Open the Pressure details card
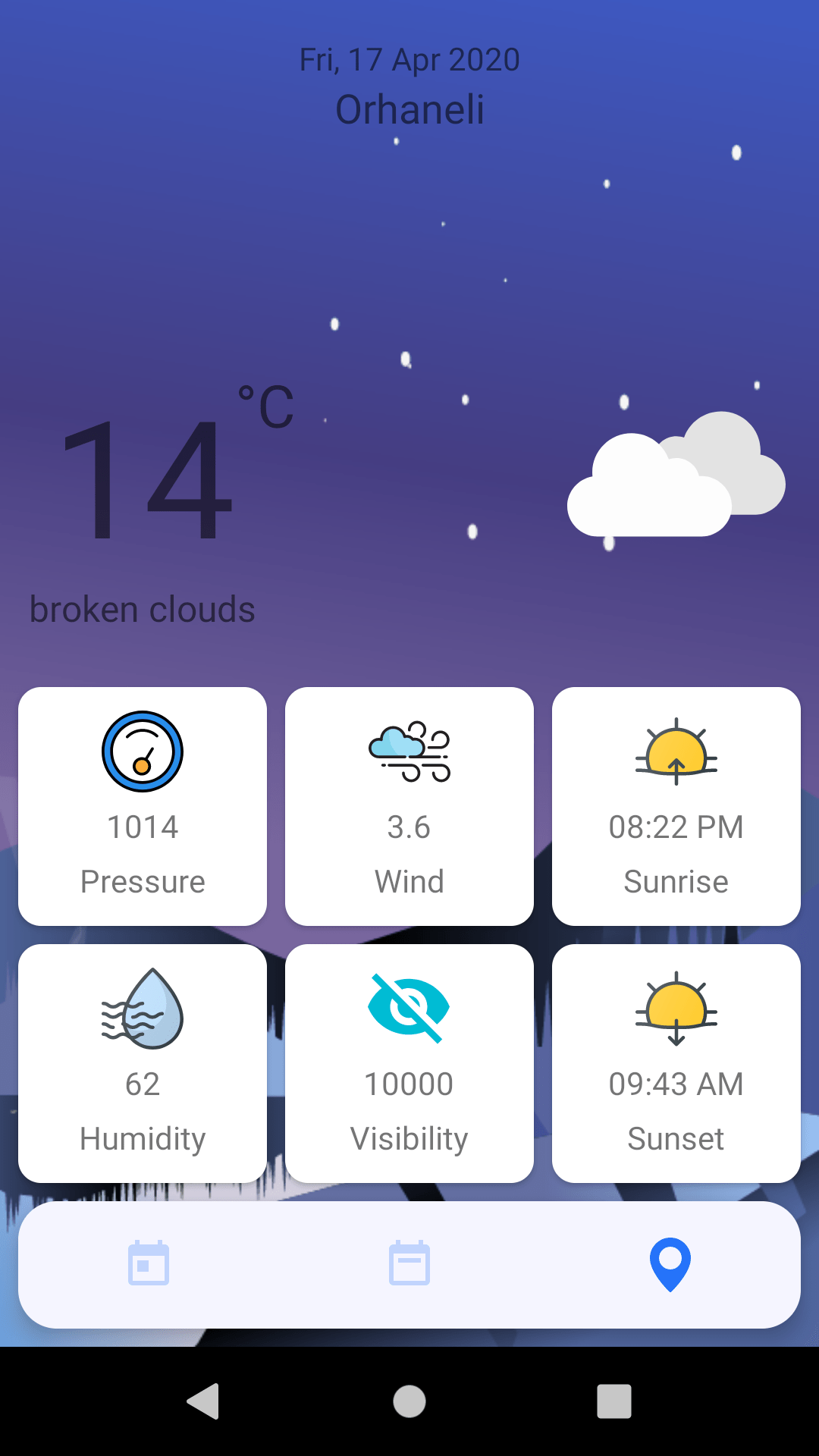Screen dimensions: 819x1456 (x=142, y=806)
